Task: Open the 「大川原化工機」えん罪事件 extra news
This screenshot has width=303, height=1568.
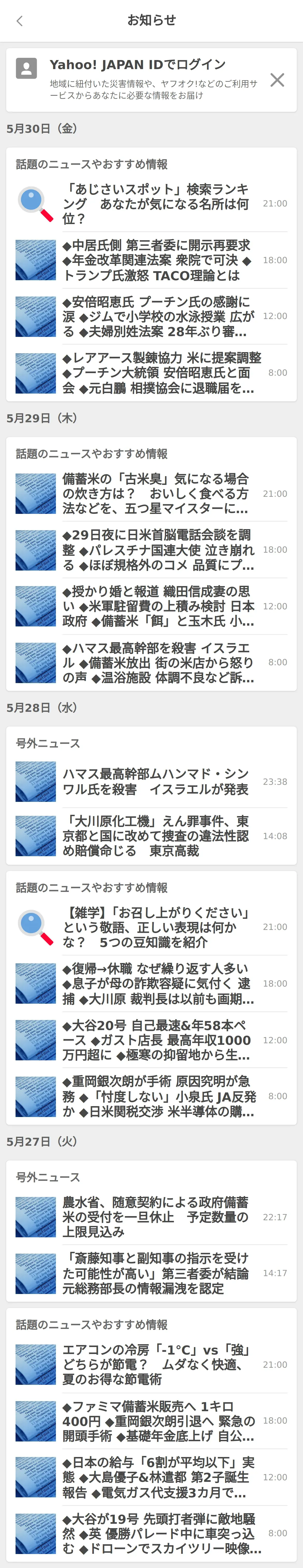Action: tap(155, 836)
